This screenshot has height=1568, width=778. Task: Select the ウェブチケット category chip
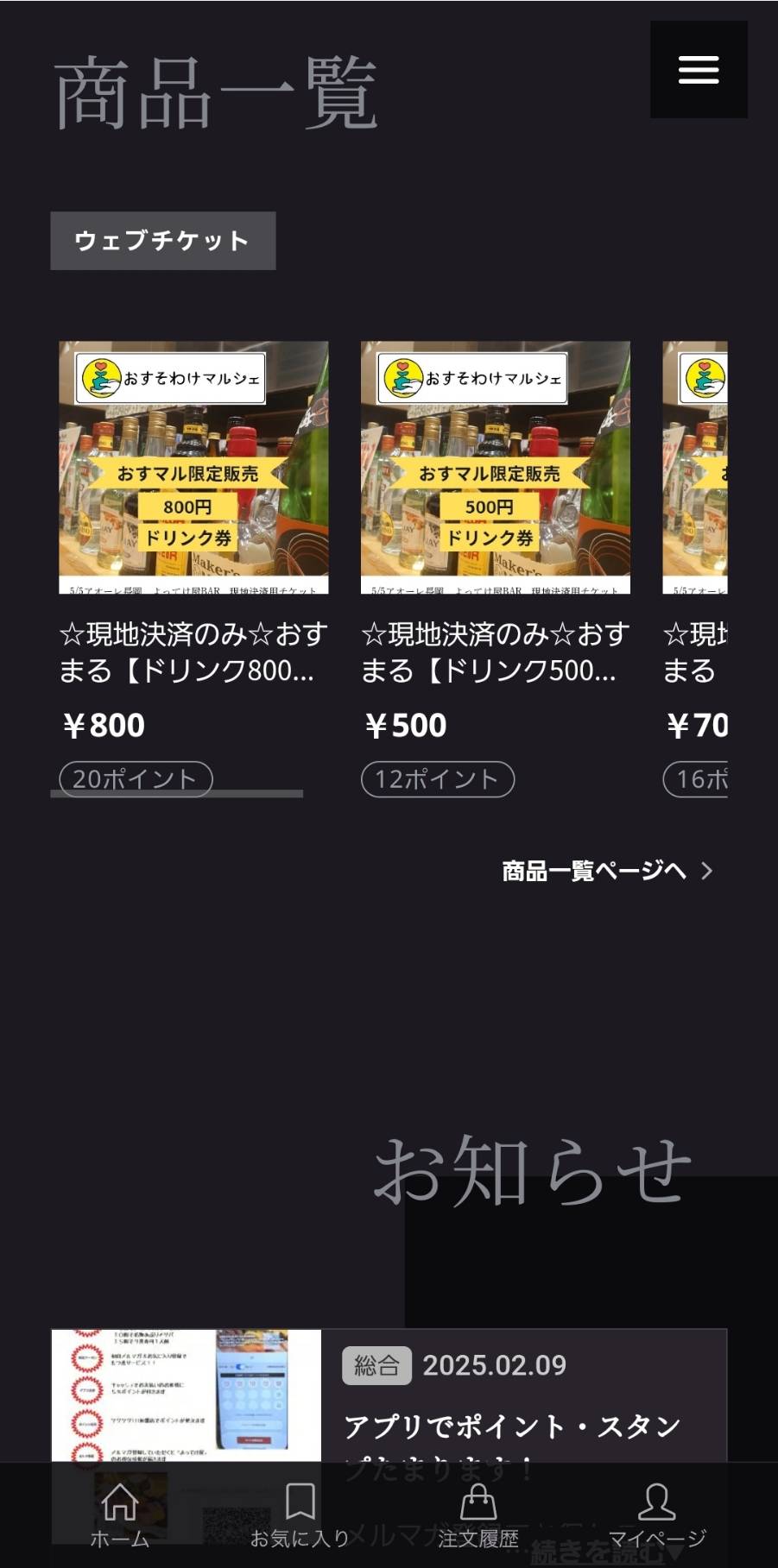click(163, 241)
